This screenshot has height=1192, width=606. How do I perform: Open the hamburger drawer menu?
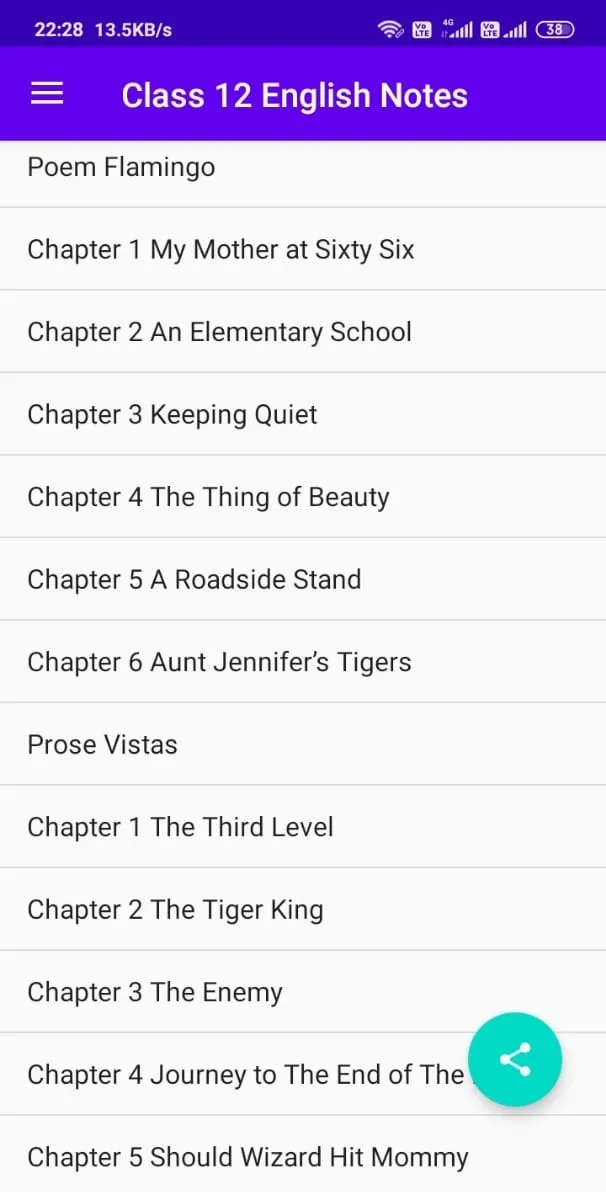click(46, 94)
